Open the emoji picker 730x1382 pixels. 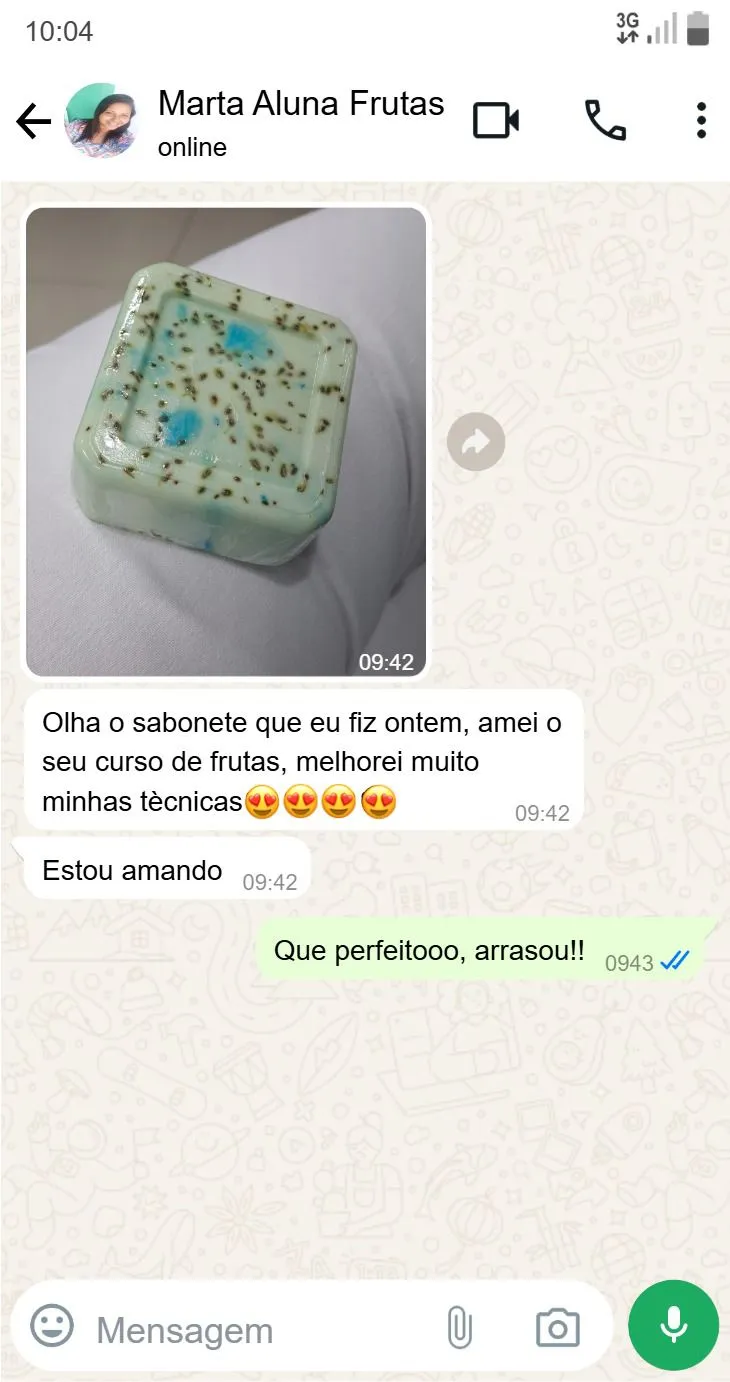[51, 1325]
